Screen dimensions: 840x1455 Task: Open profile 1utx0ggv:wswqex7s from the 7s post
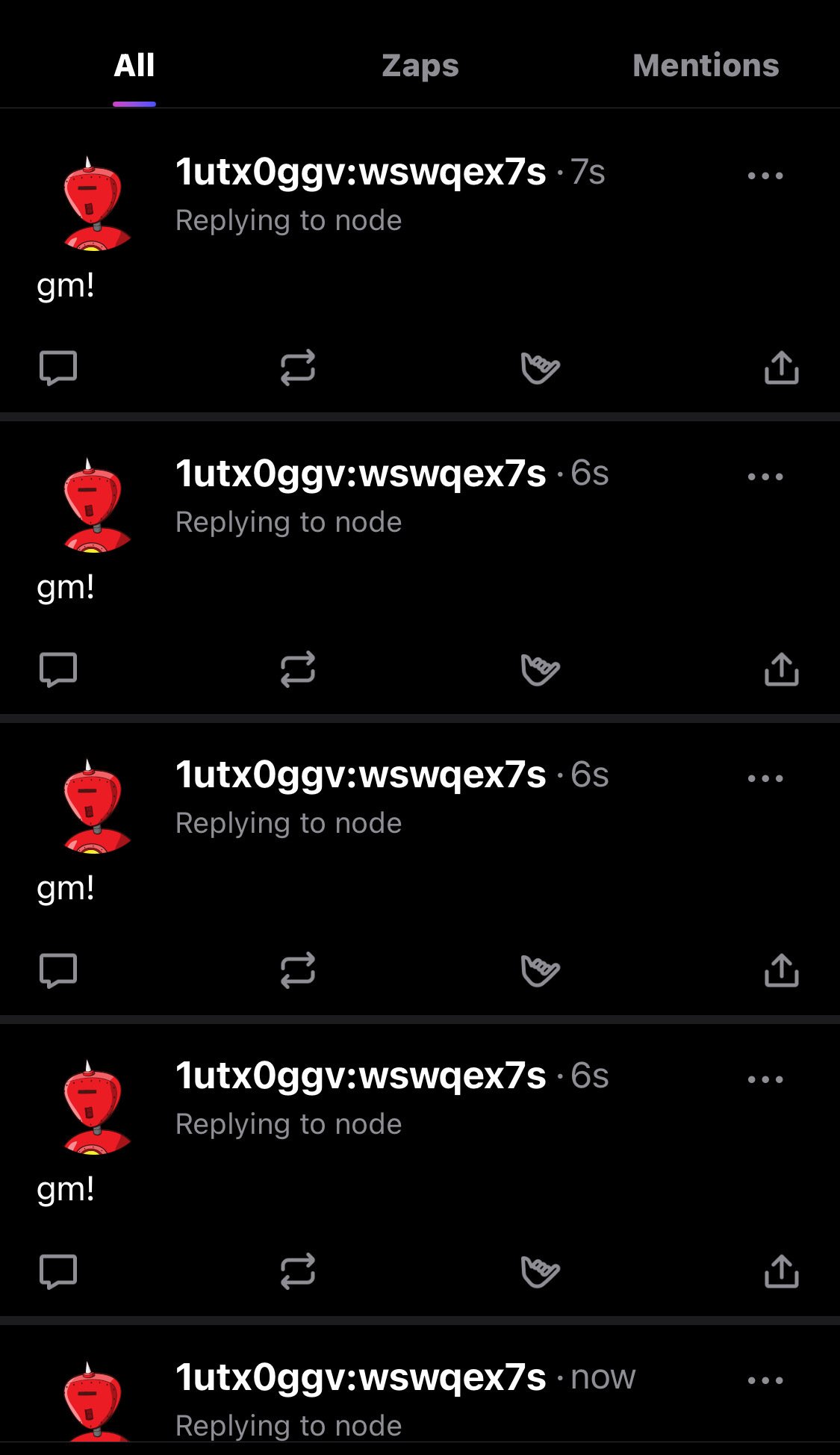click(x=361, y=172)
